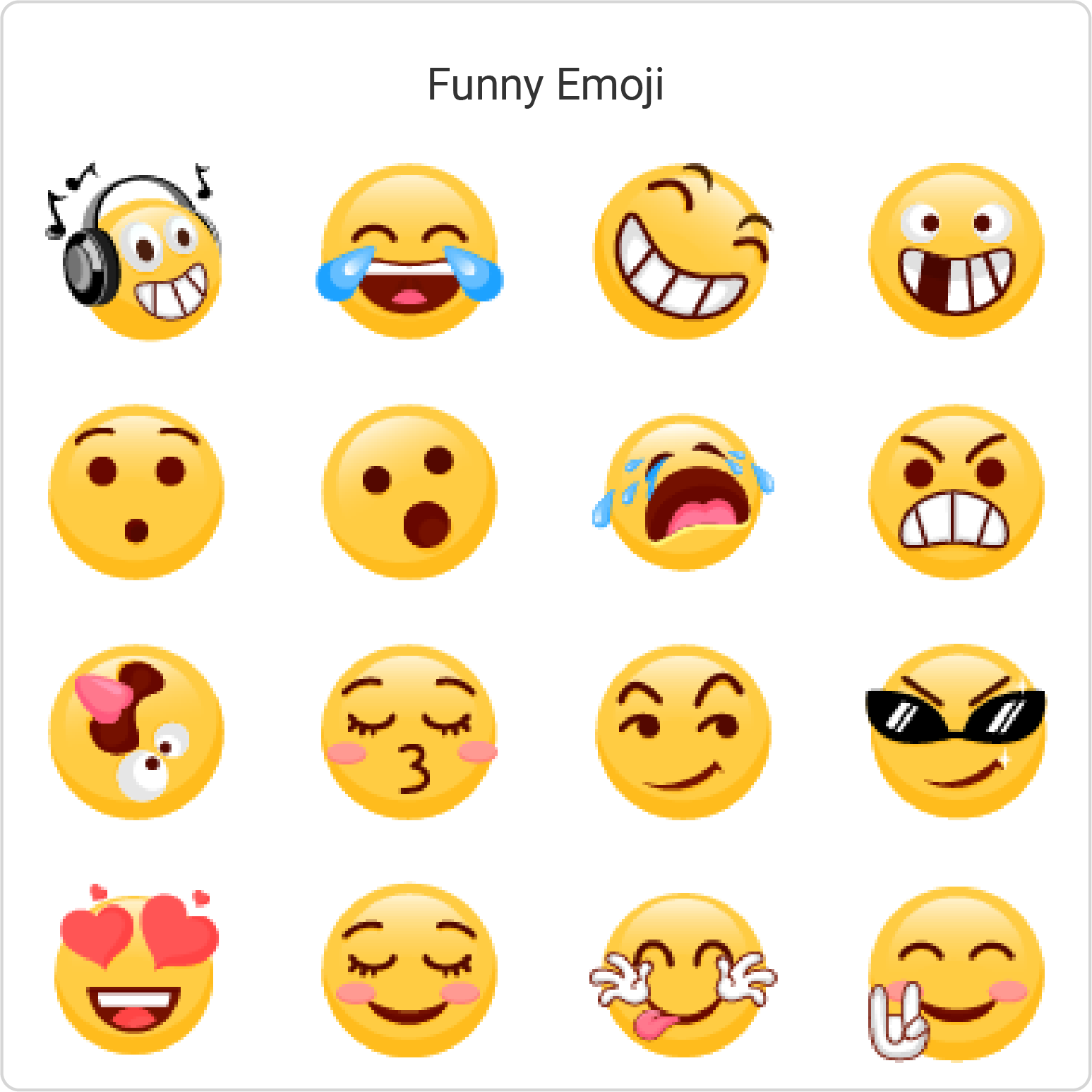This screenshot has height=1092, width=1092.
Task: Choose the teasing emoji with waving hands
Action: [683, 974]
